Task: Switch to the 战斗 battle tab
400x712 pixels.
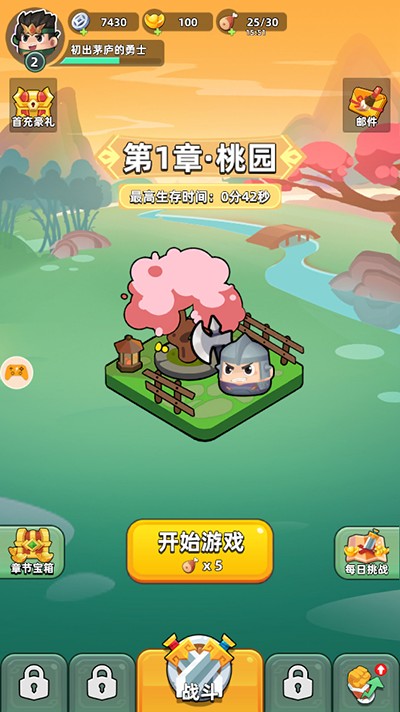Action: [x=200, y=677]
